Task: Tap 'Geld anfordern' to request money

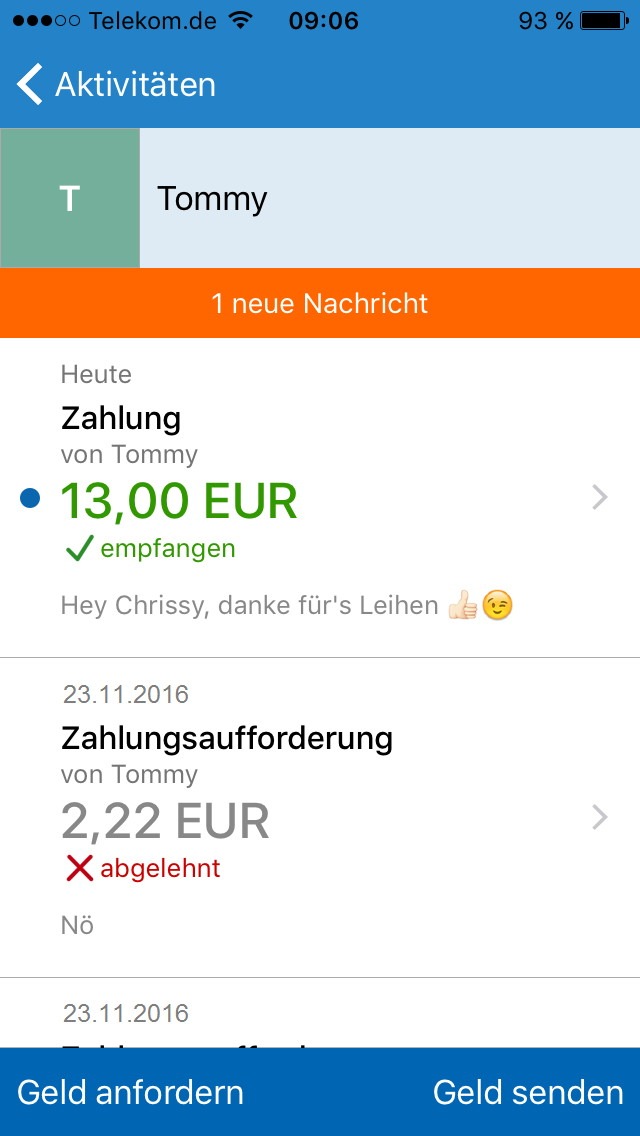Action: coord(131,1092)
